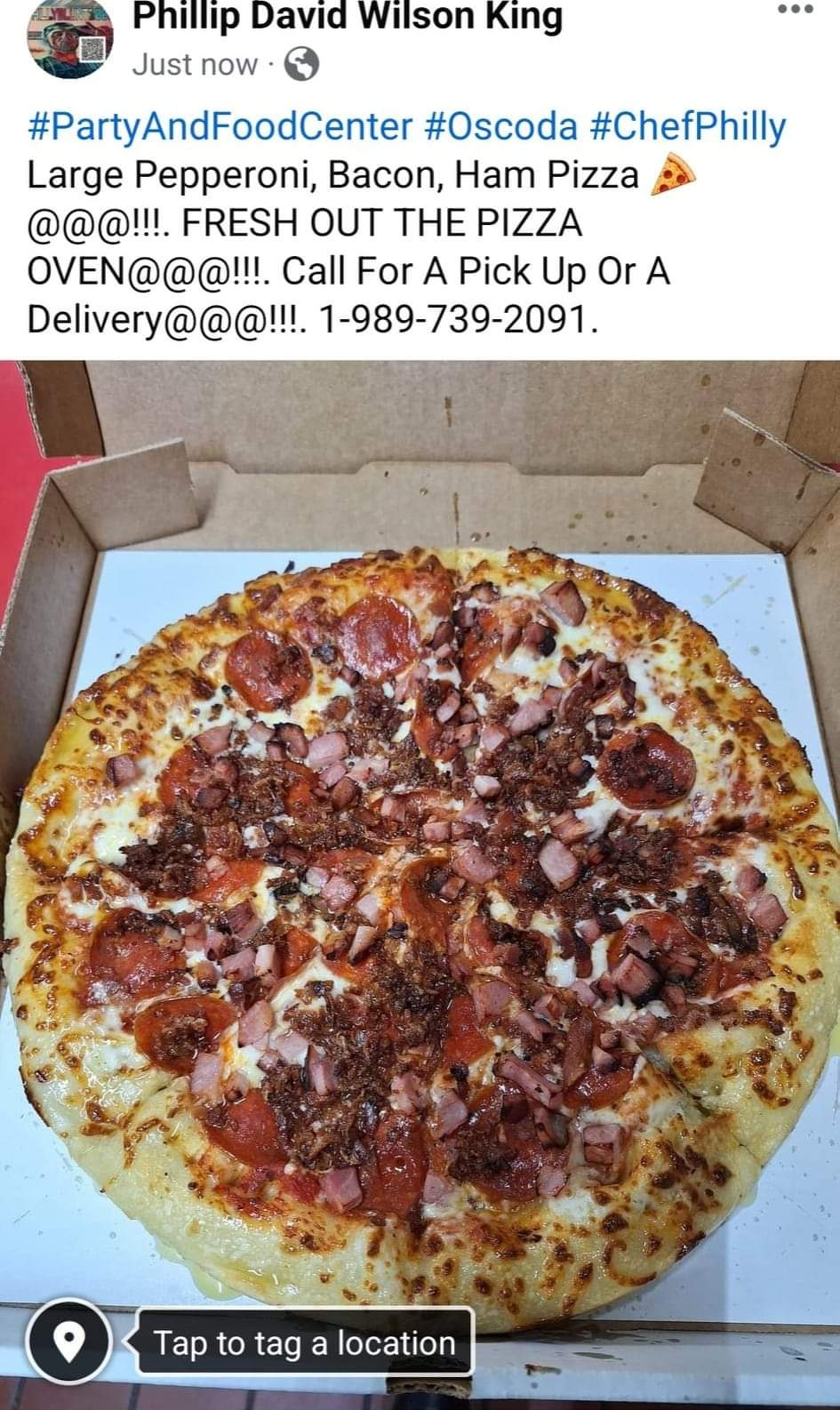The image size is (840, 1410).
Task: Select 'Tap to tag a location'
Action: 306,1342
